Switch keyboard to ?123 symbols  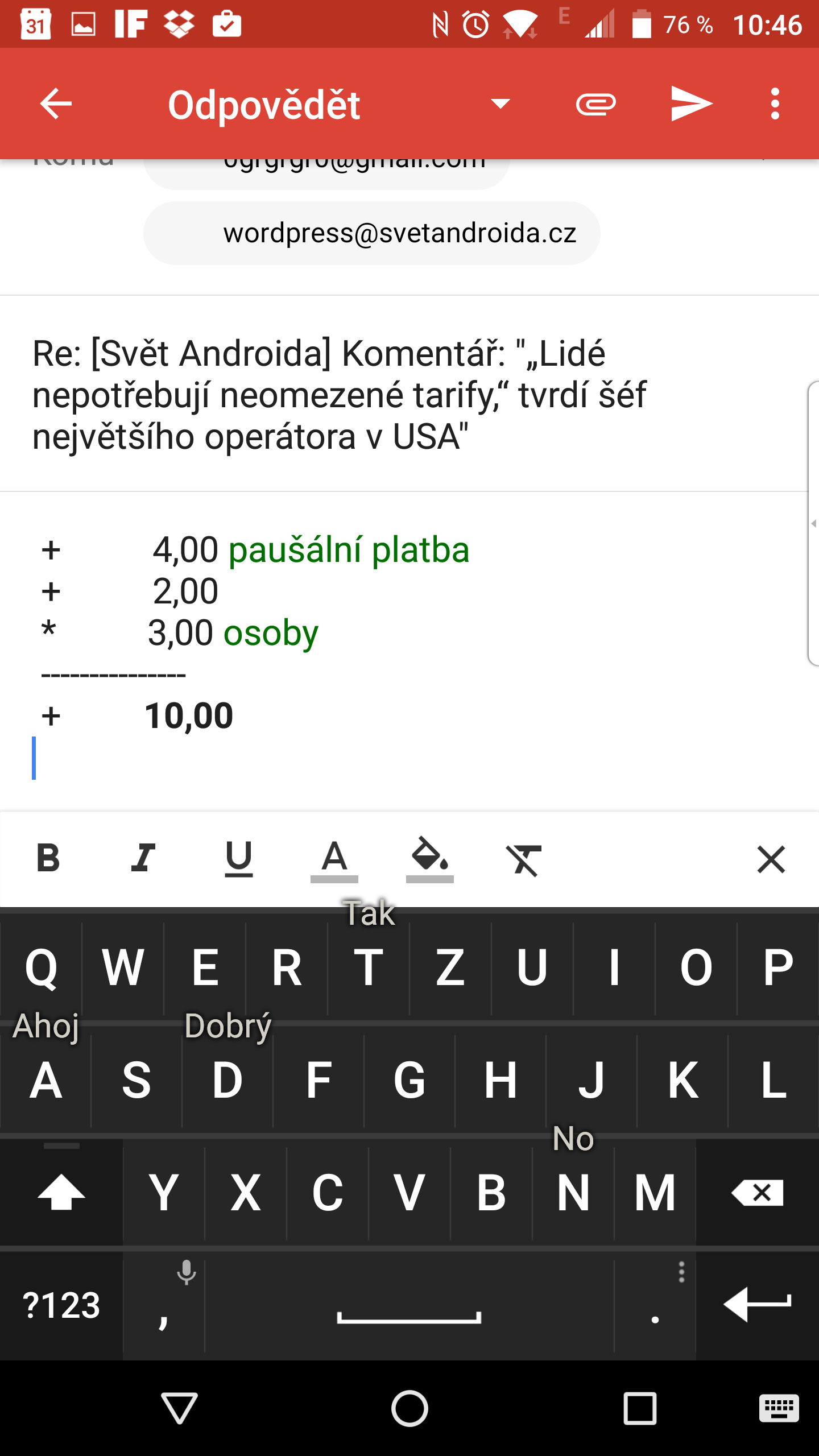pyautogui.click(x=61, y=1305)
